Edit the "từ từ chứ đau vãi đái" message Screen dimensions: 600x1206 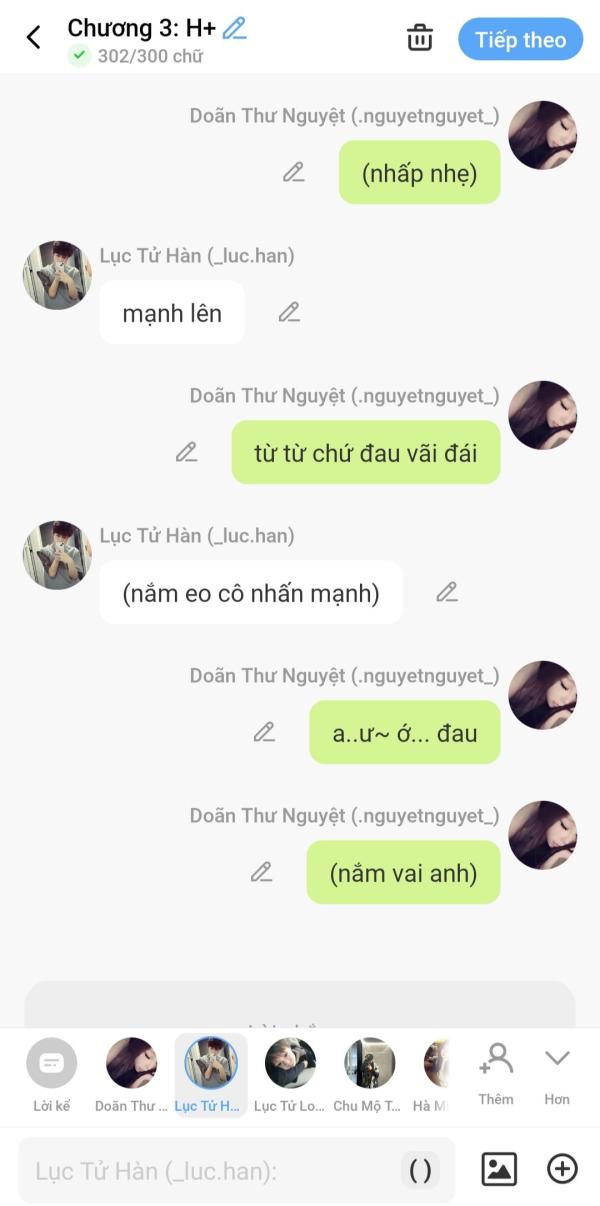[186, 452]
